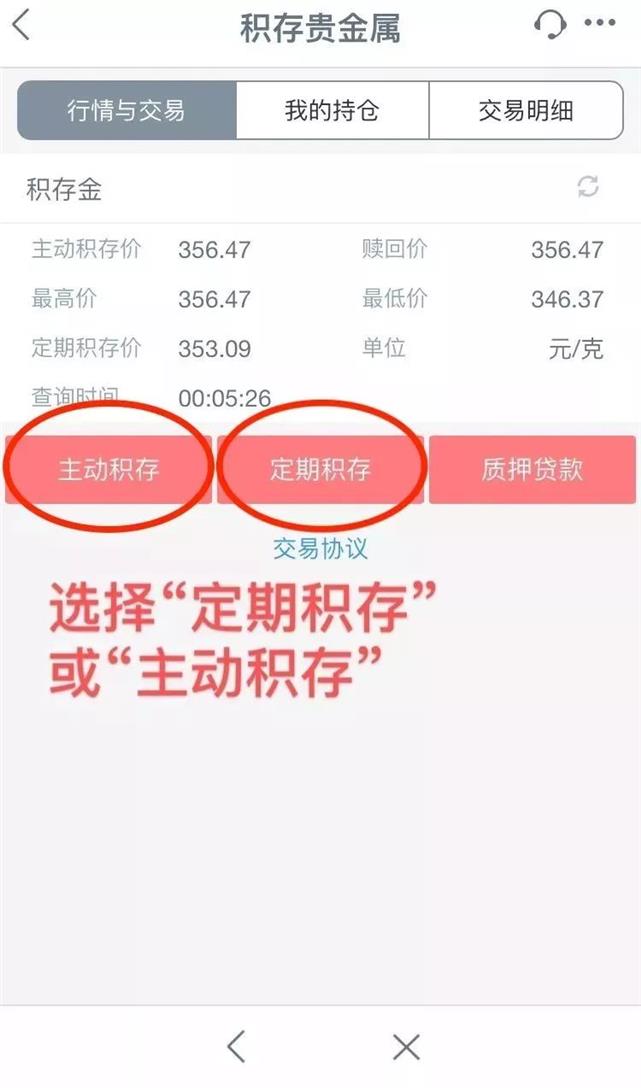Image resolution: width=641 pixels, height=1088 pixels.
Task: Switch to the 行情与交易 tab
Action: coord(127,110)
